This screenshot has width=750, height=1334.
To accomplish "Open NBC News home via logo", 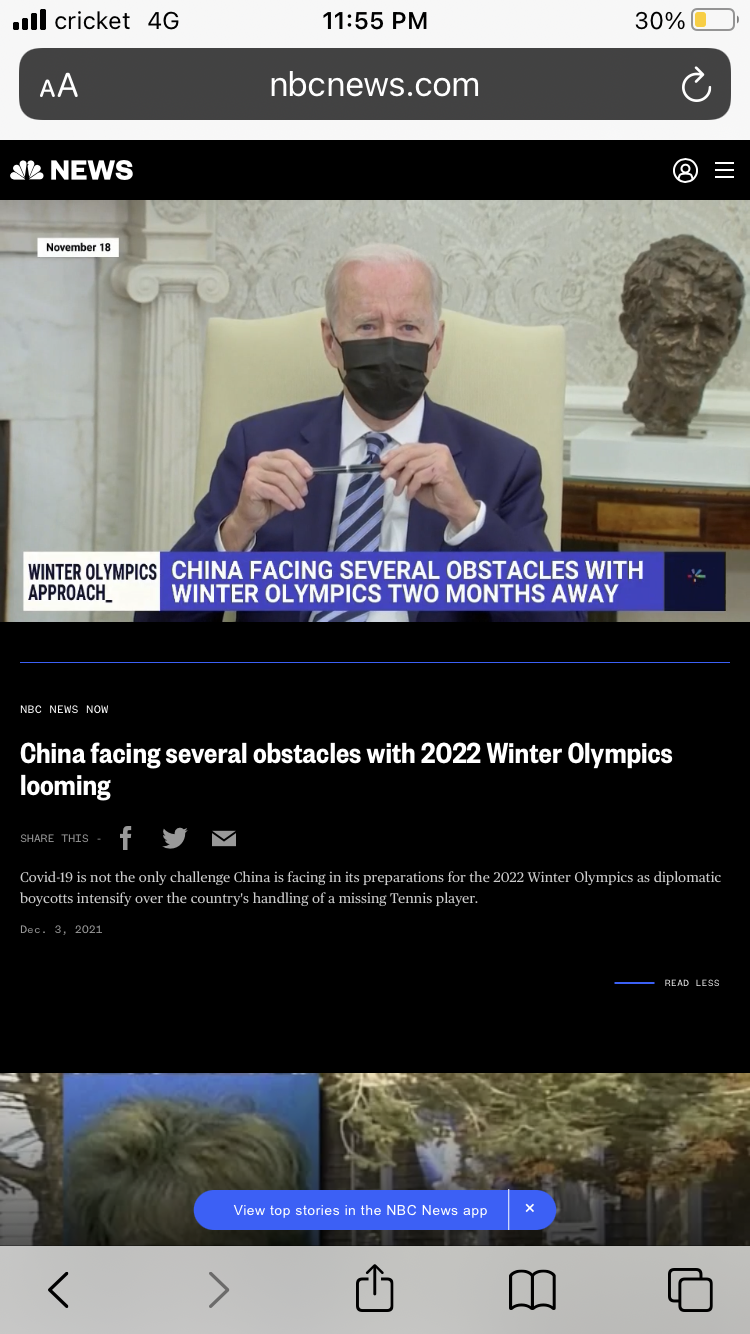I will pos(72,171).
